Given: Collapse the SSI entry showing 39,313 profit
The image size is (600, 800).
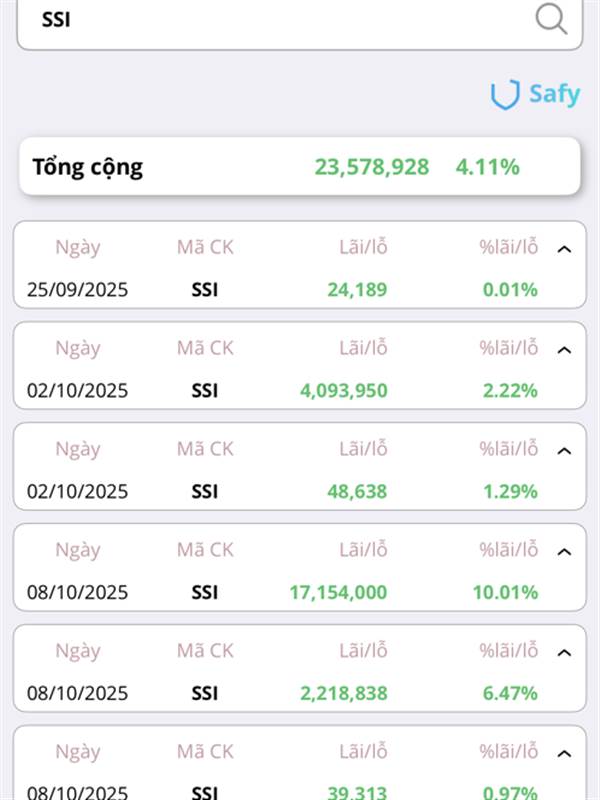Looking at the screenshot, I should [564, 754].
